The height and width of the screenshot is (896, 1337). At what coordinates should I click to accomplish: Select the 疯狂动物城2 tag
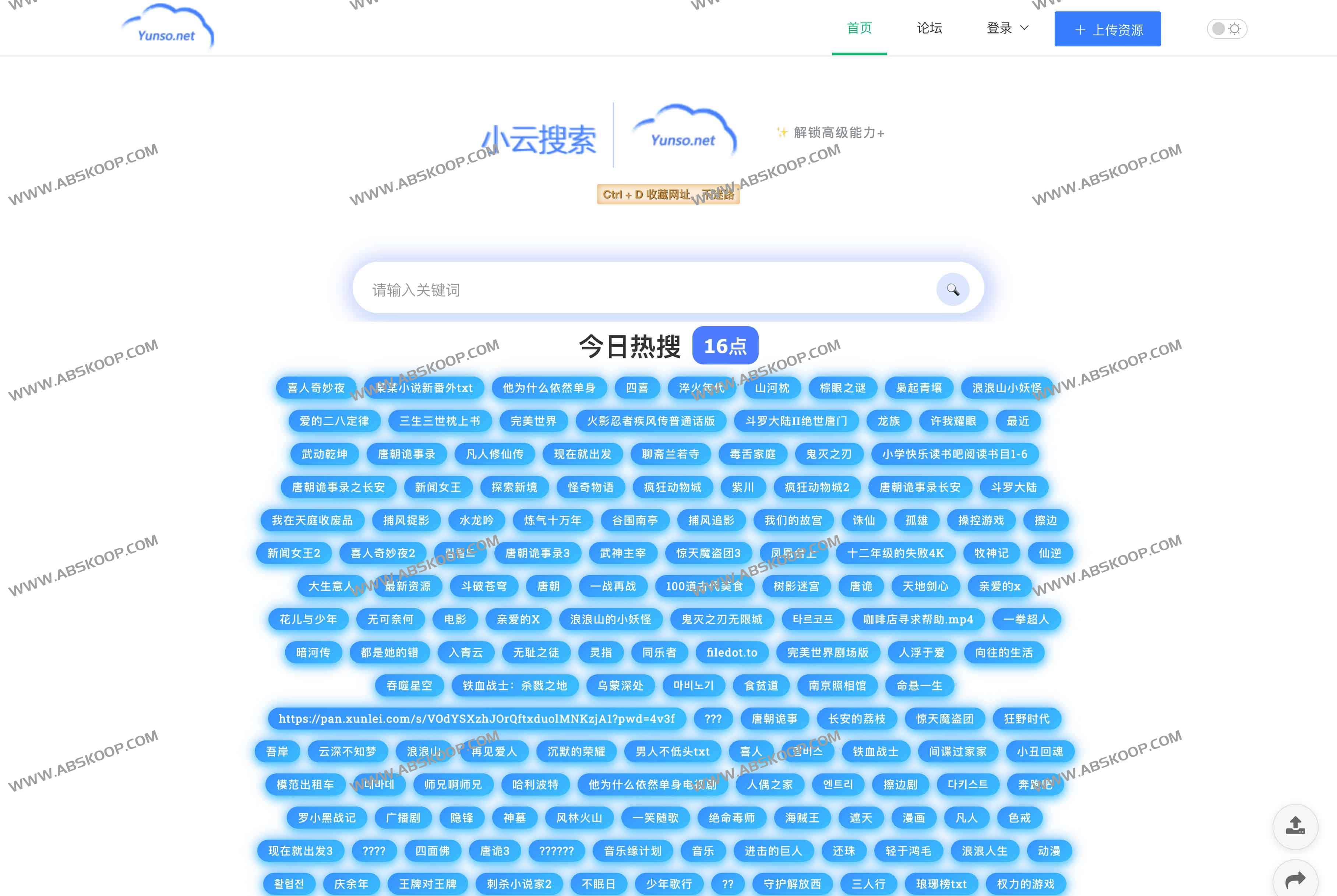pos(816,487)
